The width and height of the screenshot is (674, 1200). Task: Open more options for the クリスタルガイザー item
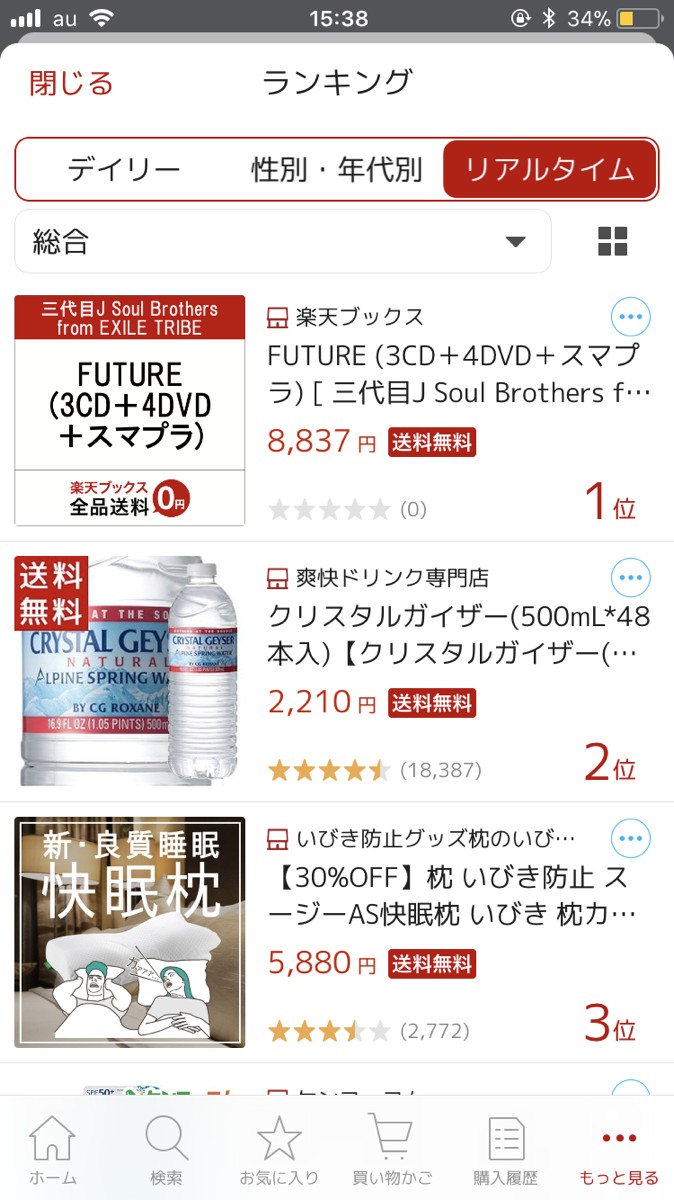(630, 578)
